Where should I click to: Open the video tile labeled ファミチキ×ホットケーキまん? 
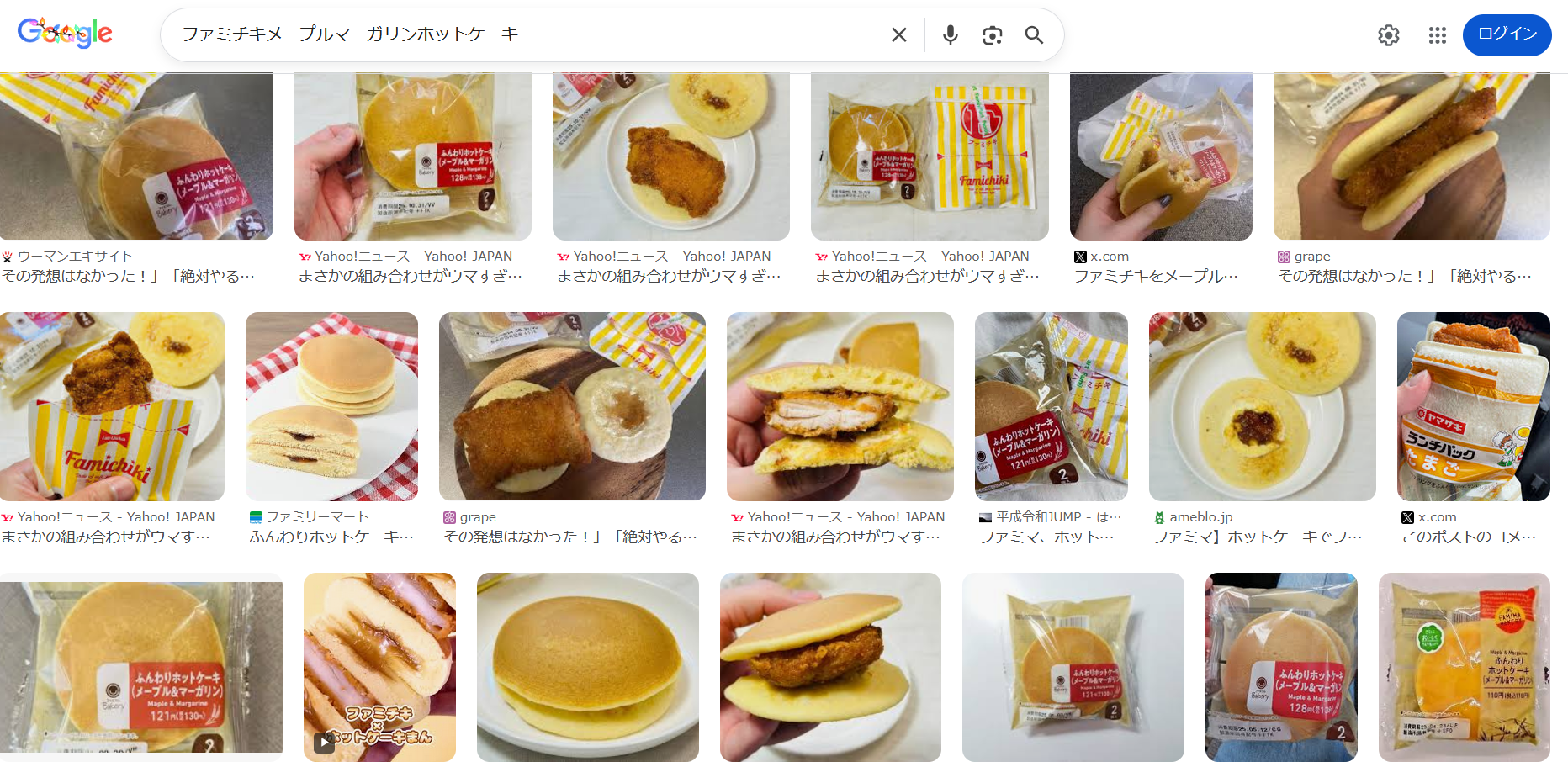pos(379,667)
